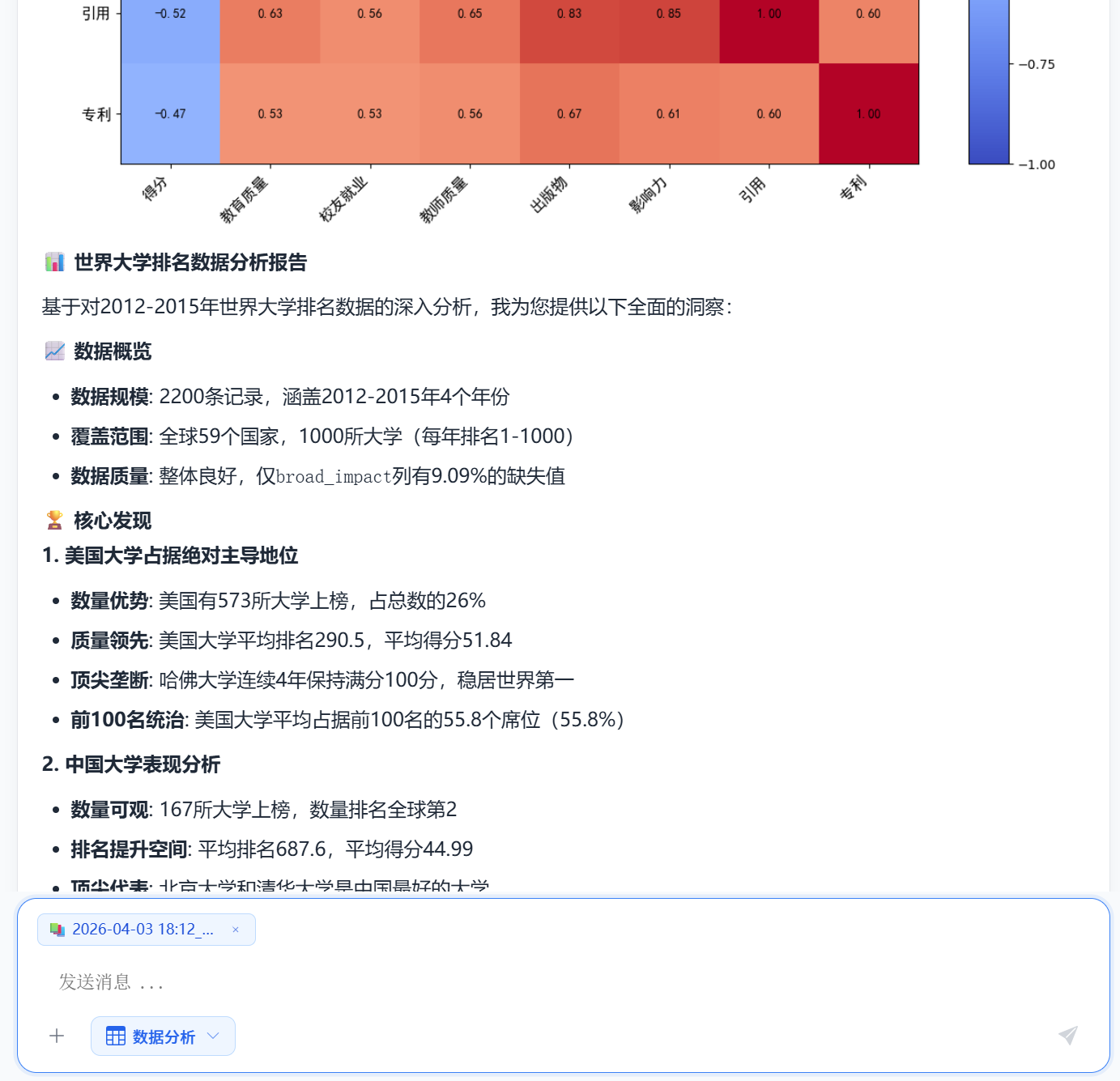
Task: Remove the attached 2026-04-03 file chip
Action: (x=236, y=930)
